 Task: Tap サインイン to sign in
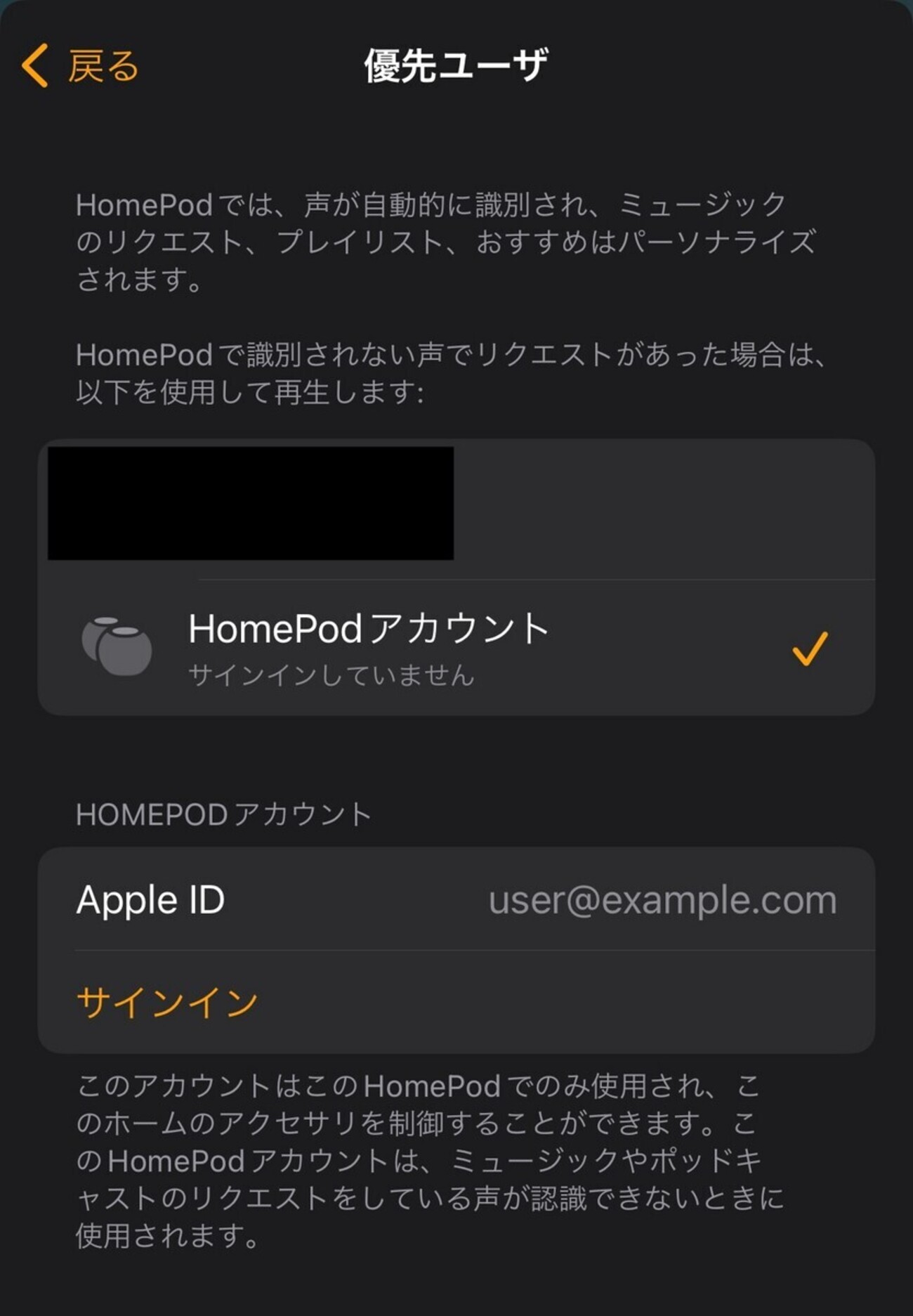167,1002
